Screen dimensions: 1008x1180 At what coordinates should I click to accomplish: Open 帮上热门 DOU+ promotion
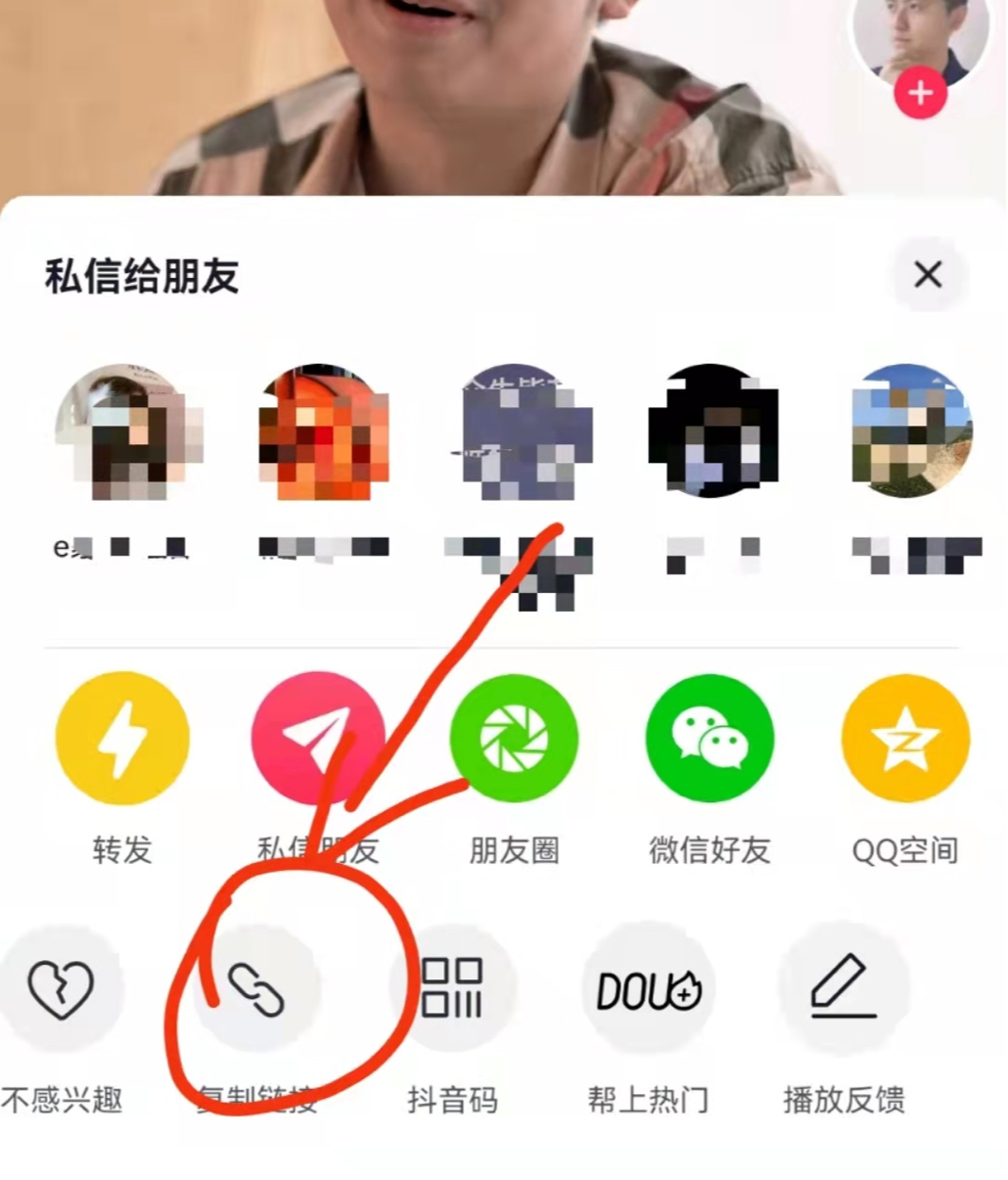(648, 988)
